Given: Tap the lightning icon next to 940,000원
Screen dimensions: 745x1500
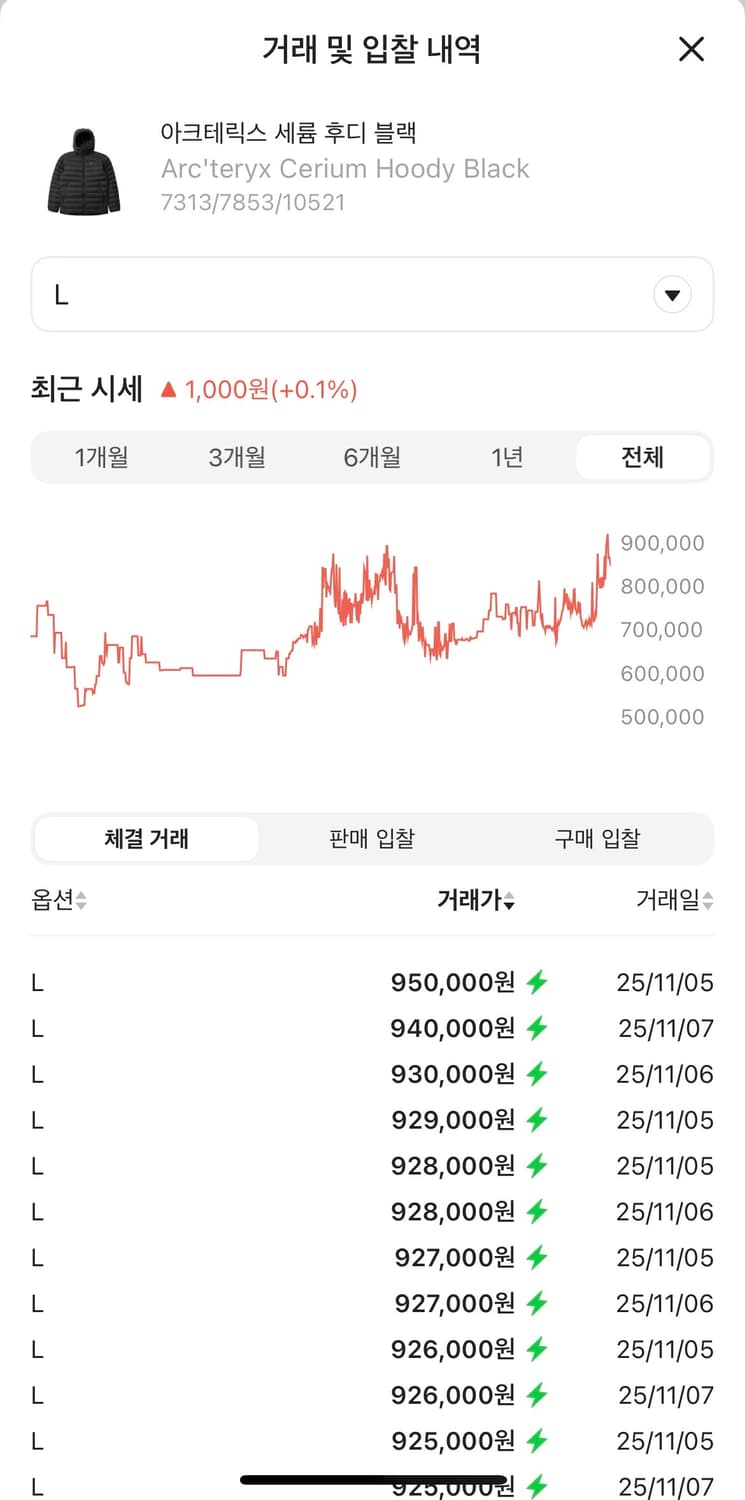Looking at the screenshot, I should (535, 1028).
